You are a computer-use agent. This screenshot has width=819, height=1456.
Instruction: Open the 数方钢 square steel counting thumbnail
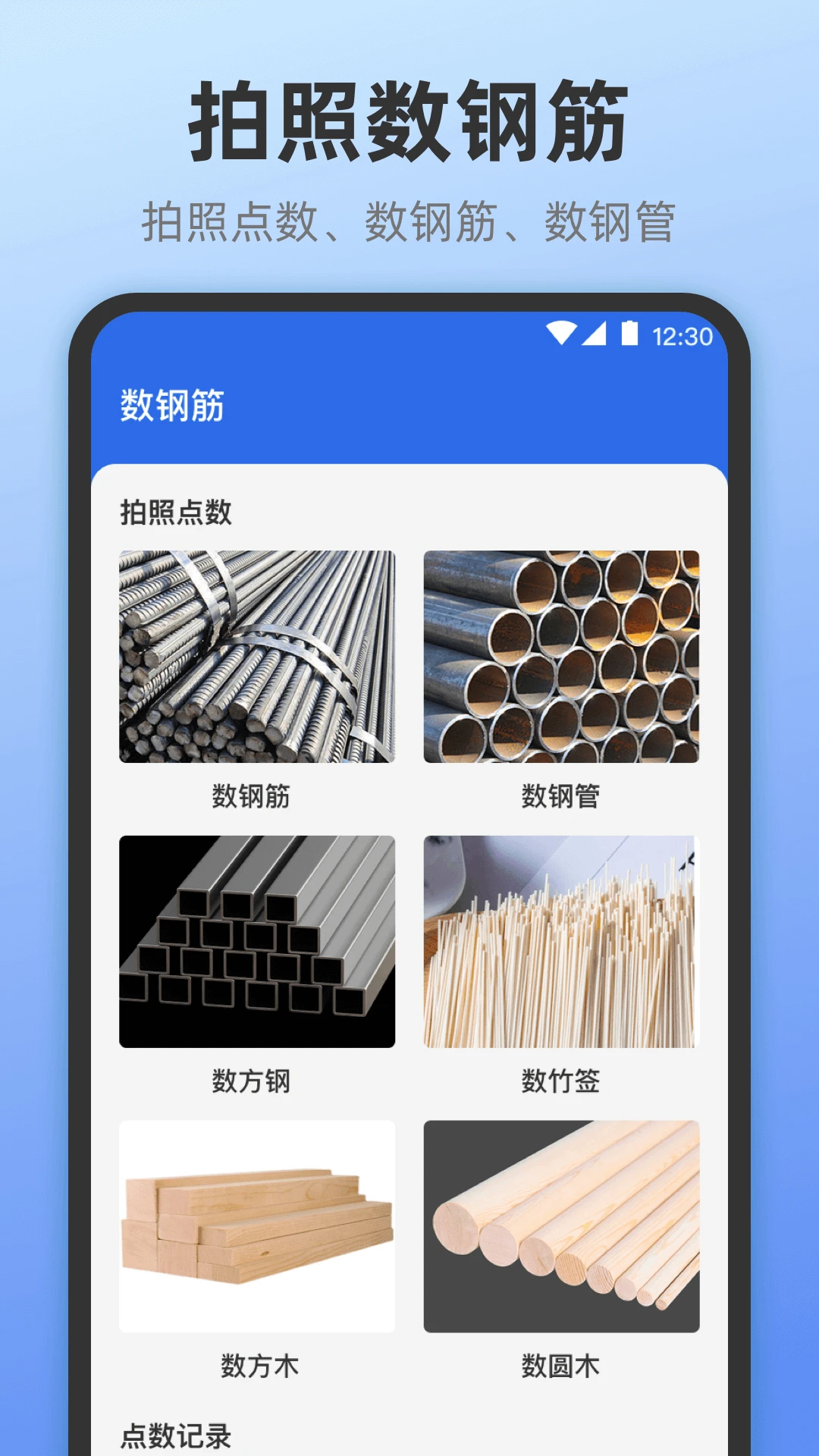(258, 940)
